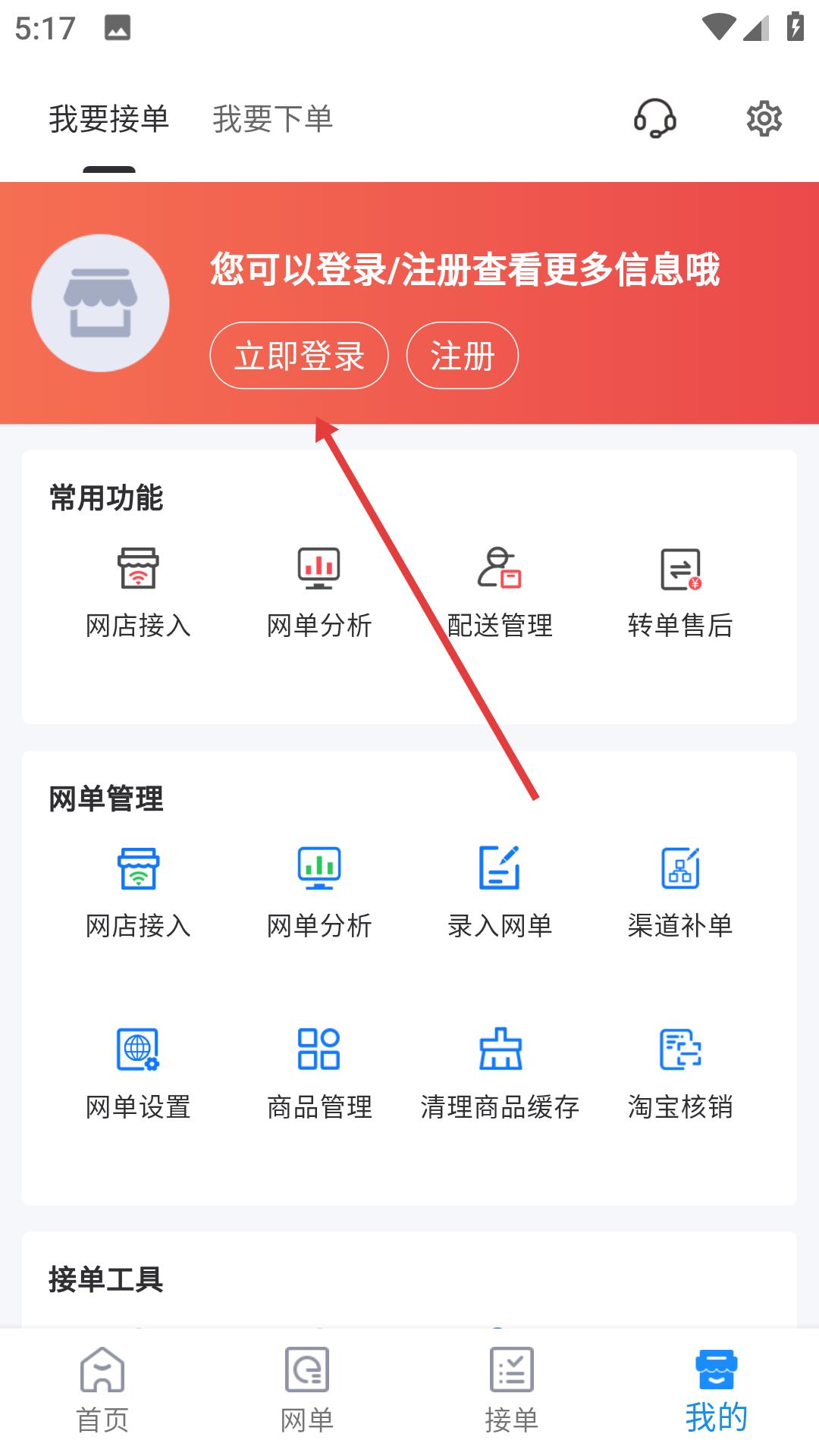Viewport: 819px width, 1456px height.
Task: Select the 我要接单 tab
Action: (109, 119)
